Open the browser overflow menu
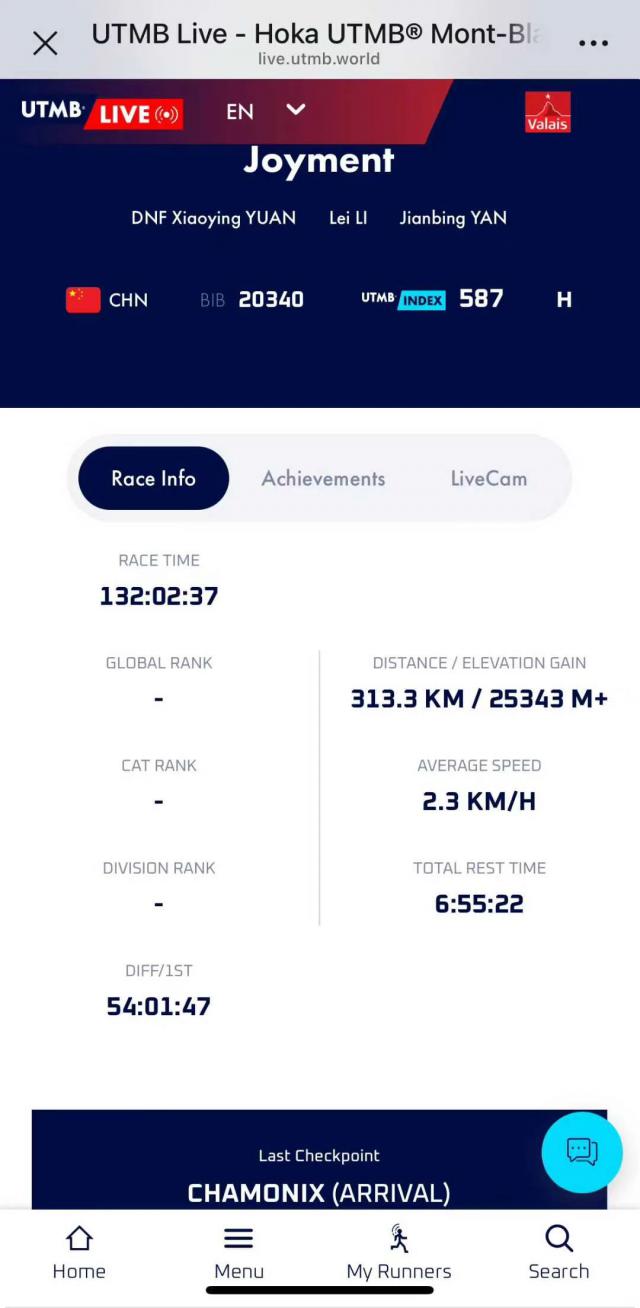640x1308 pixels. point(593,43)
